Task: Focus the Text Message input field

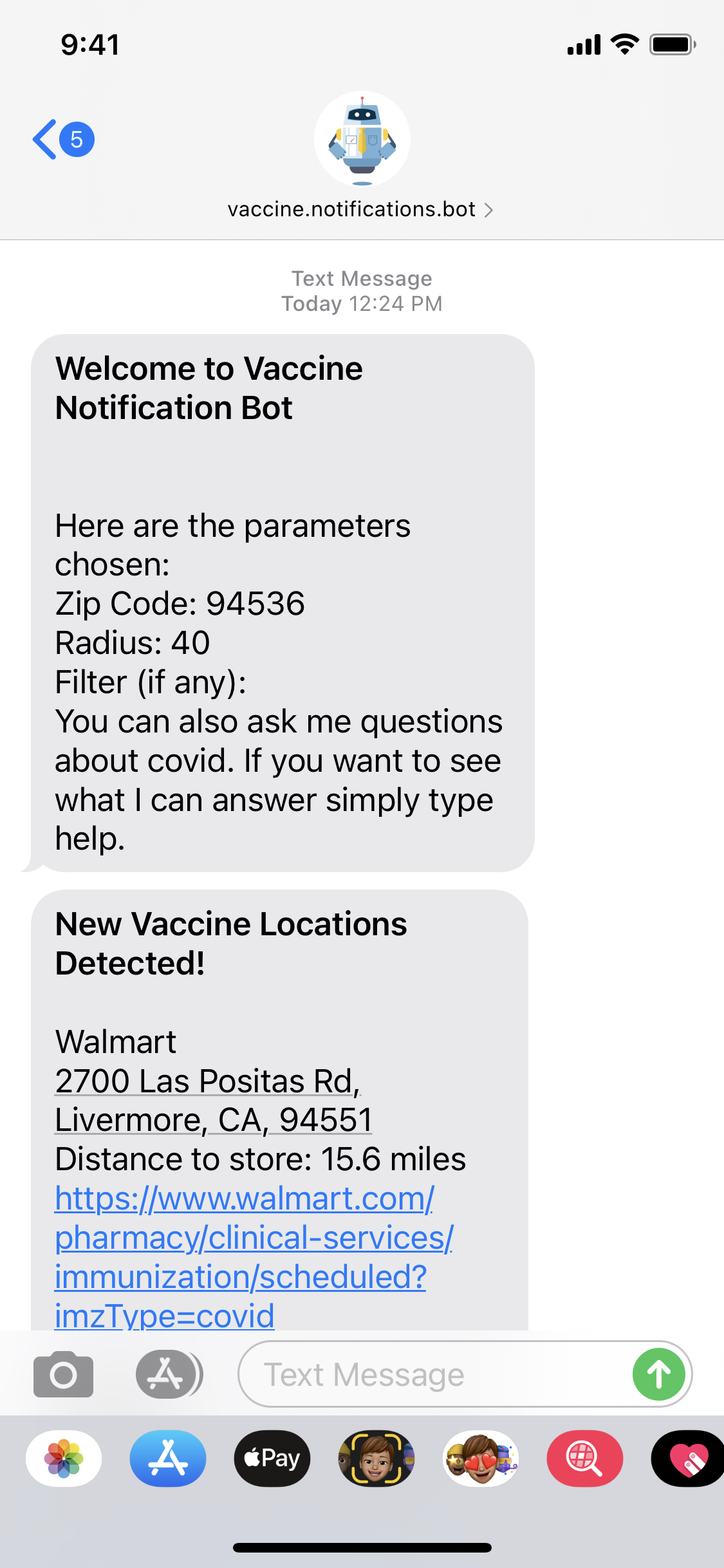Action: (431, 1374)
